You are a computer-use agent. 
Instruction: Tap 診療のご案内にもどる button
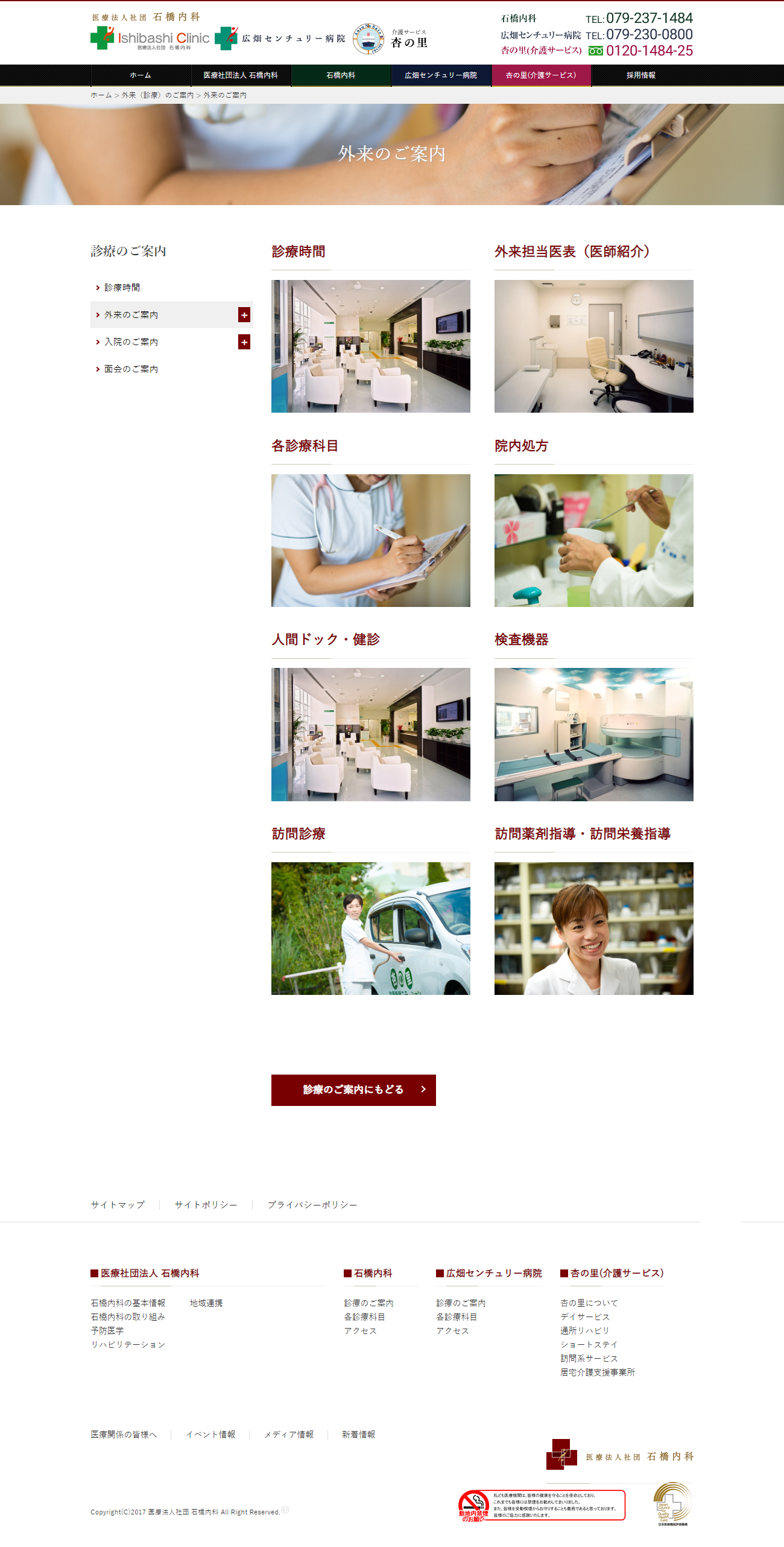(353, 1090)
